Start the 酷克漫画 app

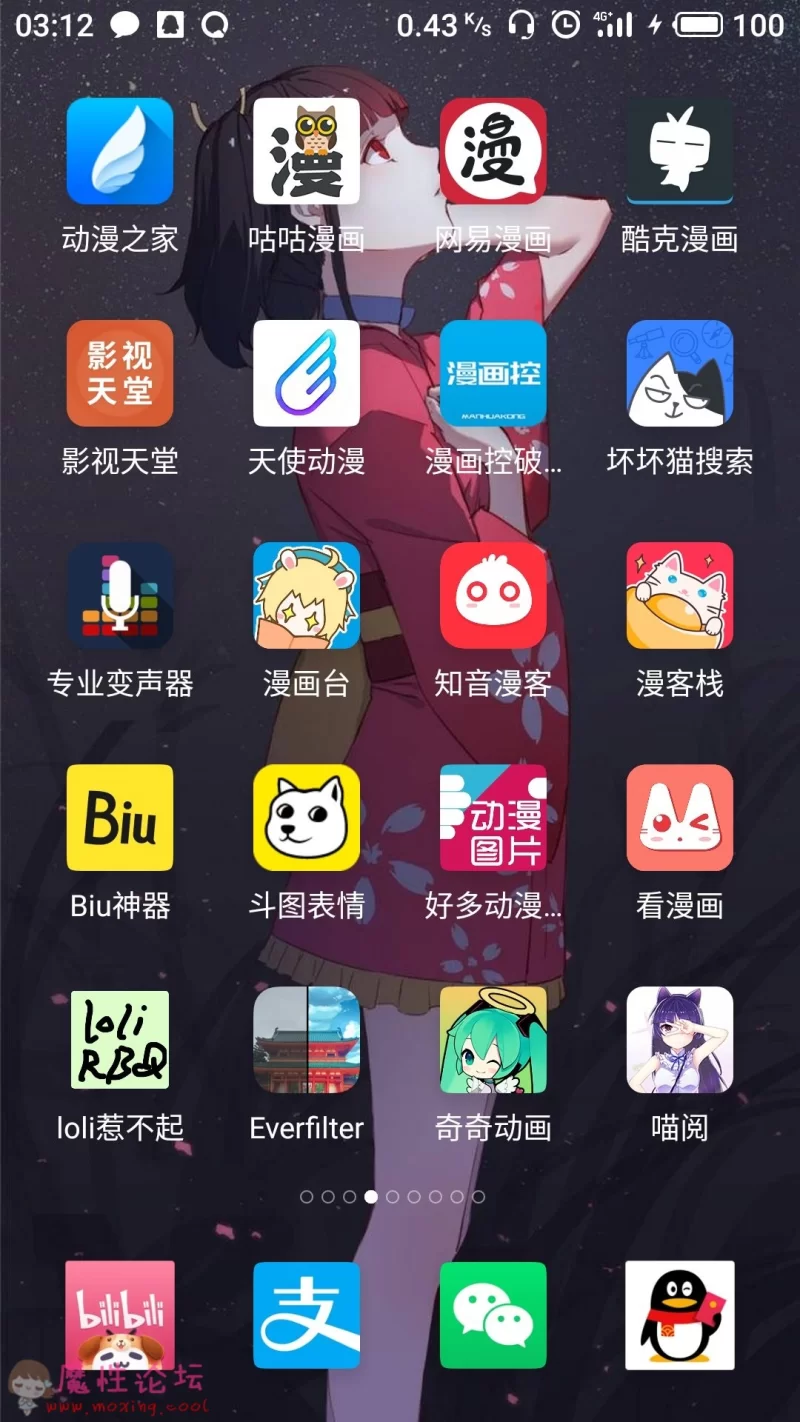pyautogui.click(x=680, y=151)
